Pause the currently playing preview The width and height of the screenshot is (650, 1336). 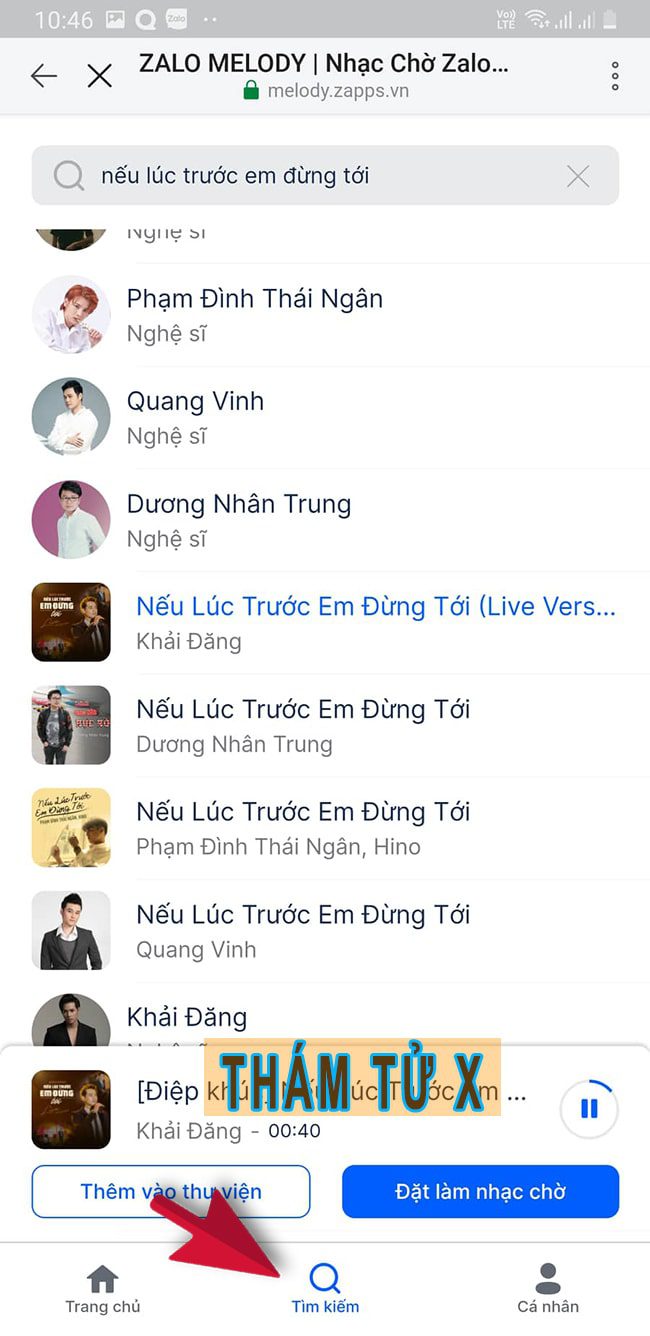589,1108
